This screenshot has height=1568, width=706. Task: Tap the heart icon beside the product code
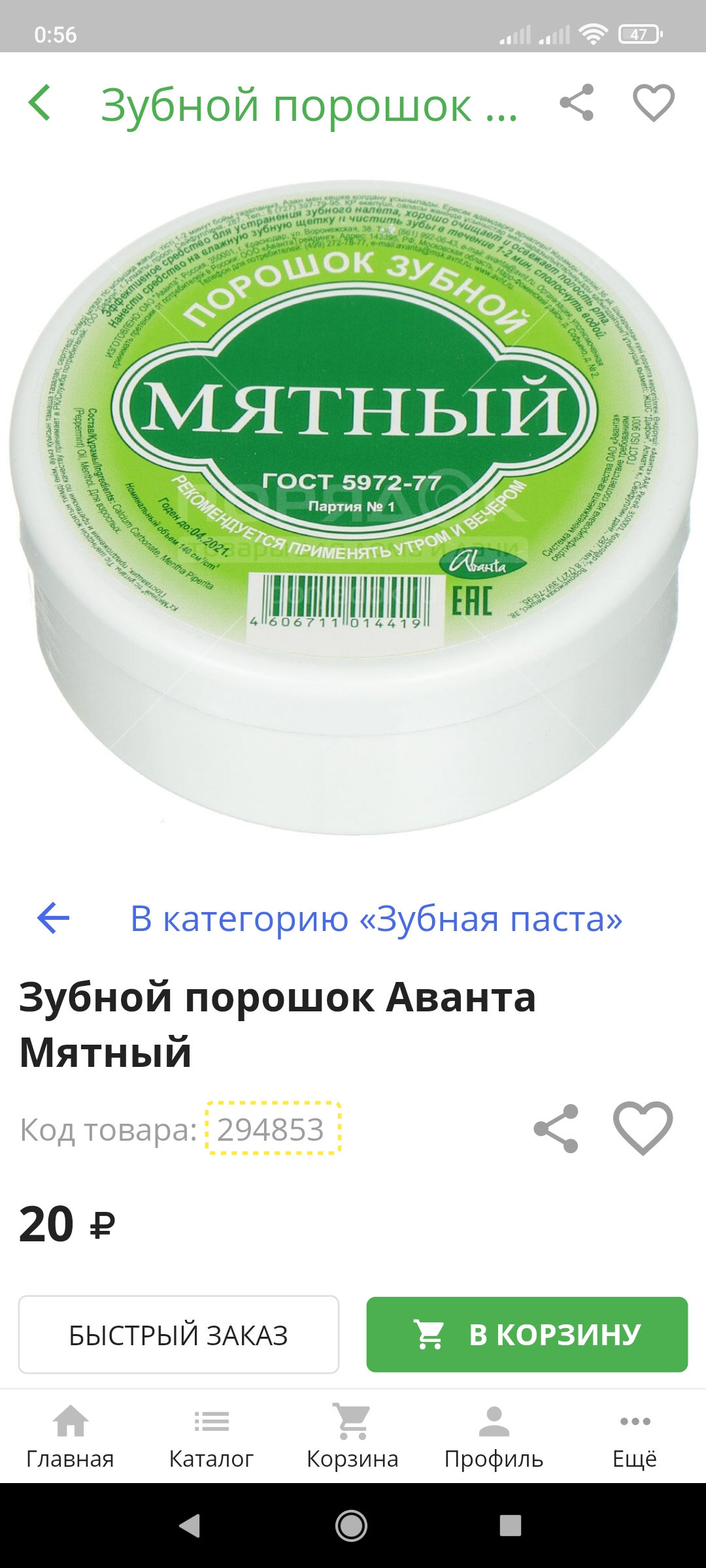(643, 1128)
